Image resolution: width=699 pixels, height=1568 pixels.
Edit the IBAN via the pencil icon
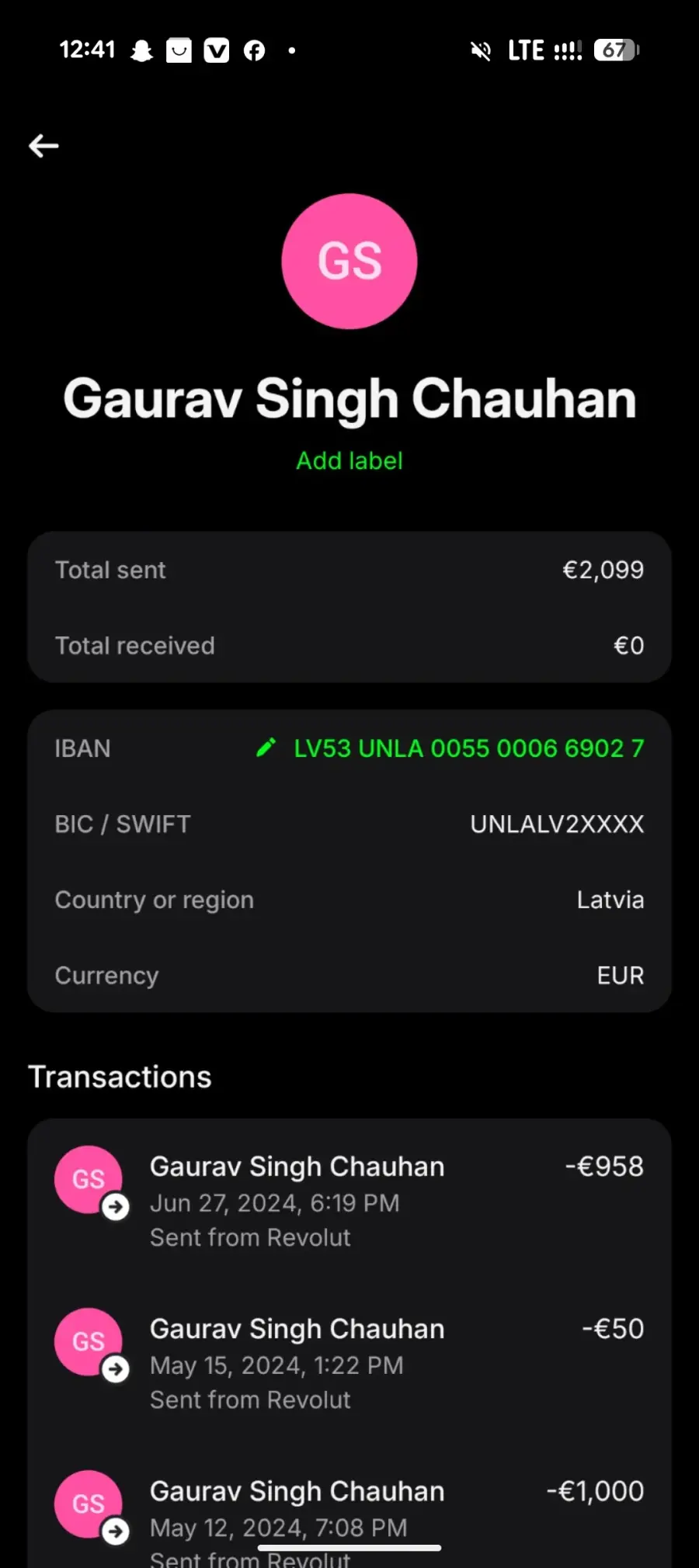[x=266, y=748]
